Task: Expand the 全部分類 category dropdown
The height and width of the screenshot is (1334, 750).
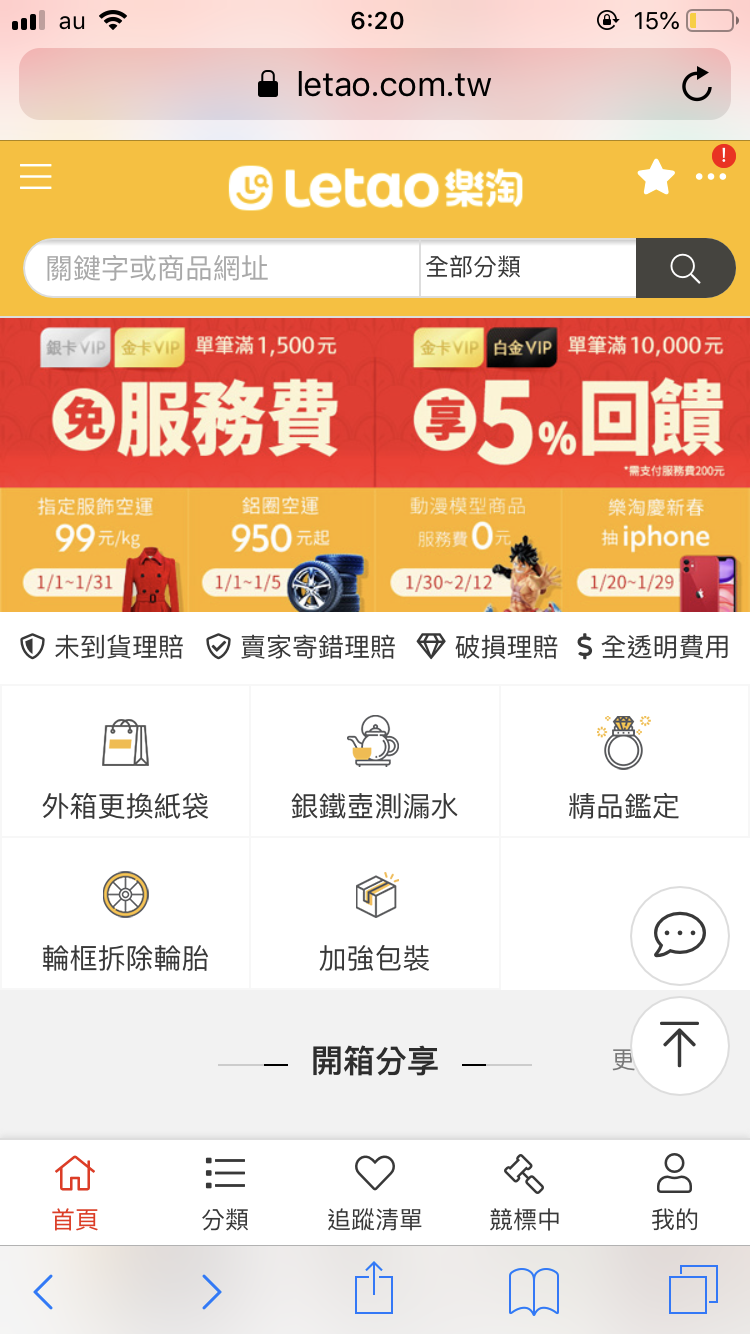Action: pos(527,268)
